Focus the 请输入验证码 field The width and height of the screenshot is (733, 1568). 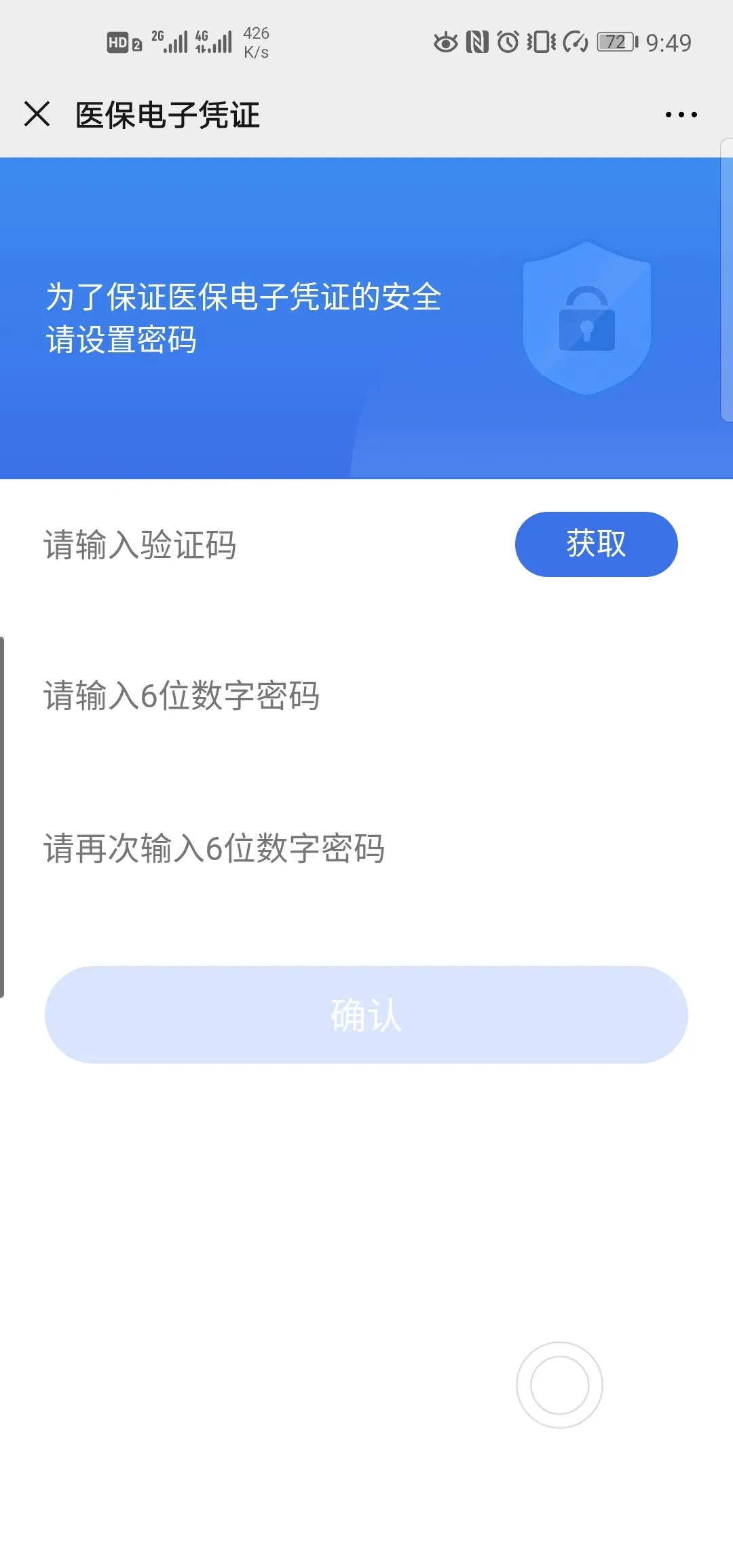[258, 545]
